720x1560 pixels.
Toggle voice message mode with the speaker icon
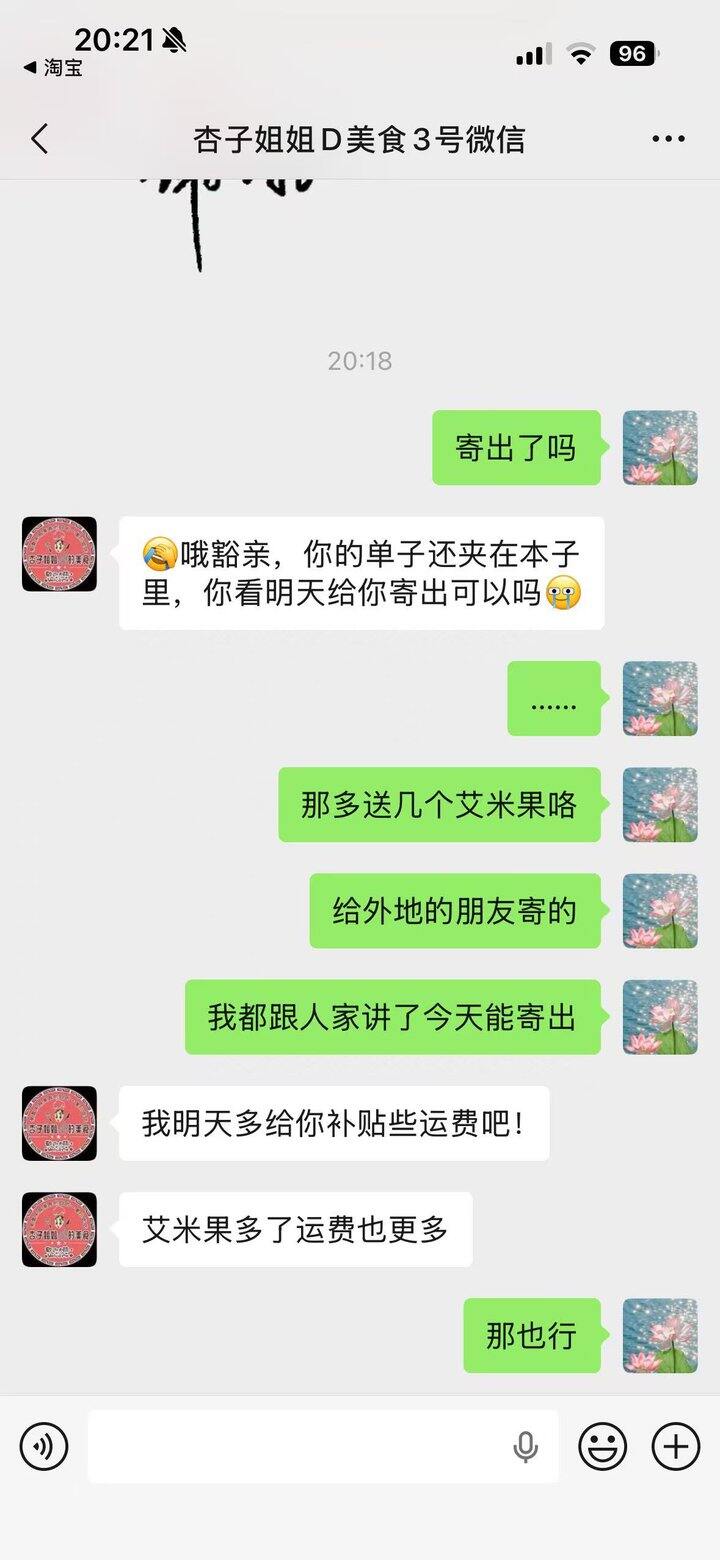[x=44, y=1447]
